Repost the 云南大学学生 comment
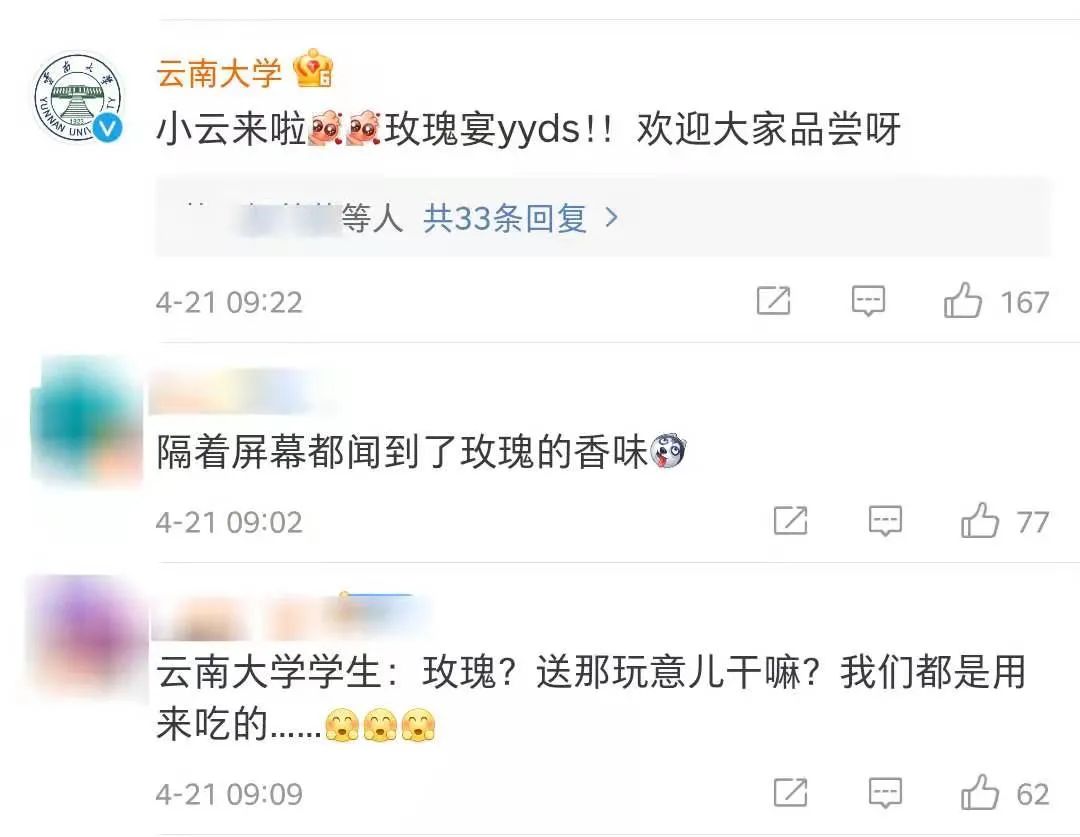 (790, 793)
